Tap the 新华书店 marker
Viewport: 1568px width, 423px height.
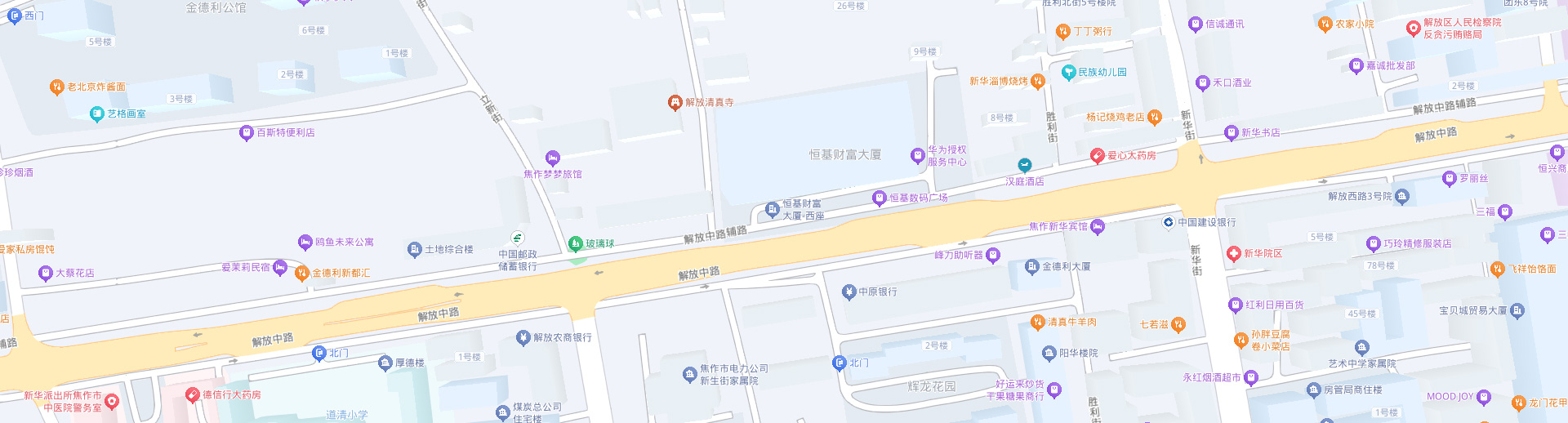click(1232, 132)
